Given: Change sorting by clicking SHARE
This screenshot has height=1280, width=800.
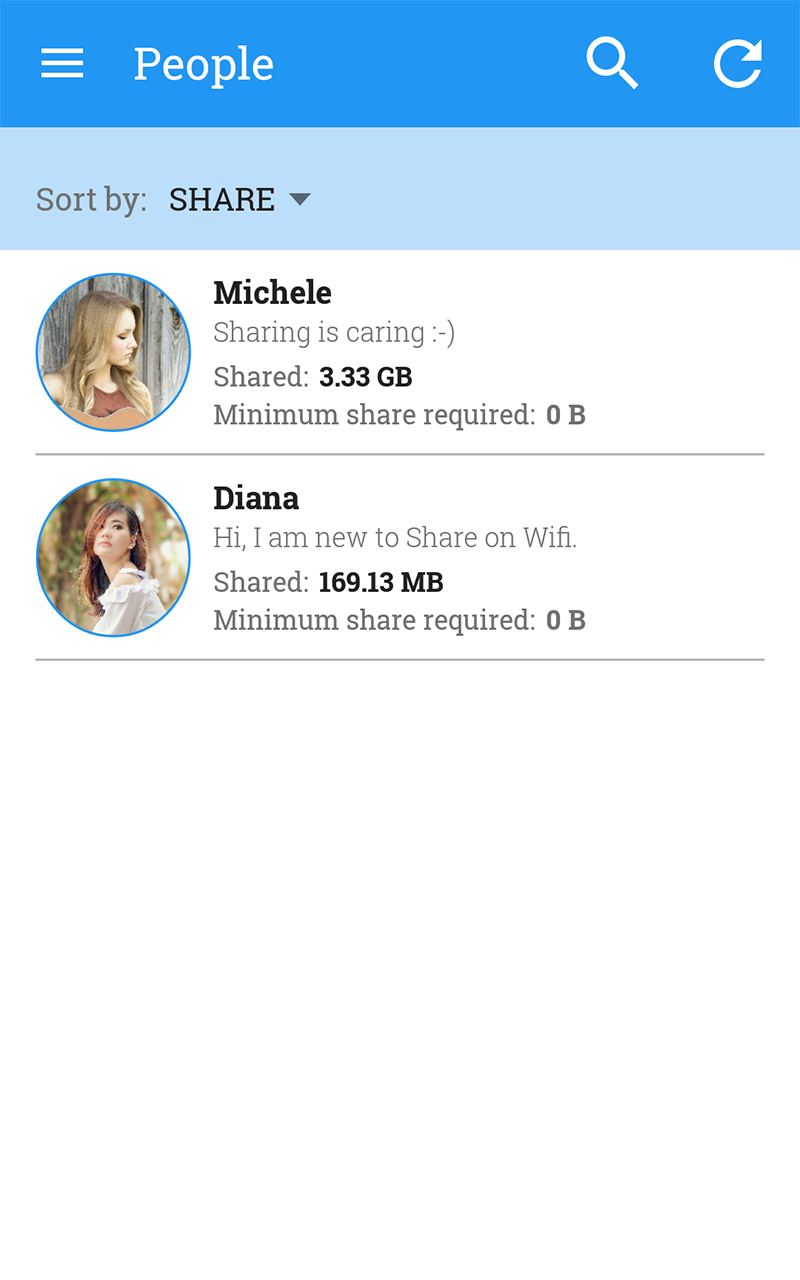Looking at the screenshot, I should pos(223,199).
